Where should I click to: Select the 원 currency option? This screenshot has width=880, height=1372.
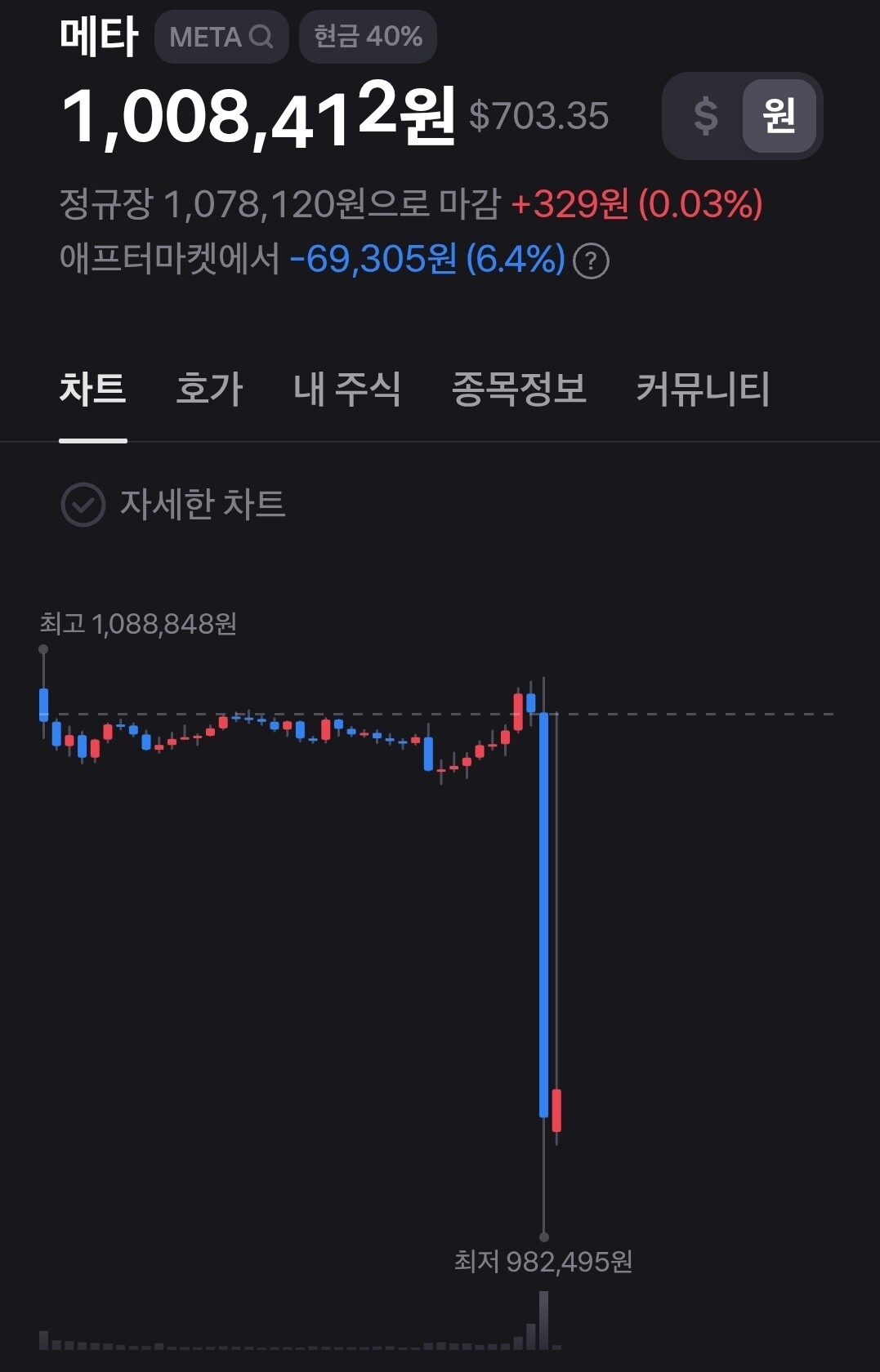(779, 115)
